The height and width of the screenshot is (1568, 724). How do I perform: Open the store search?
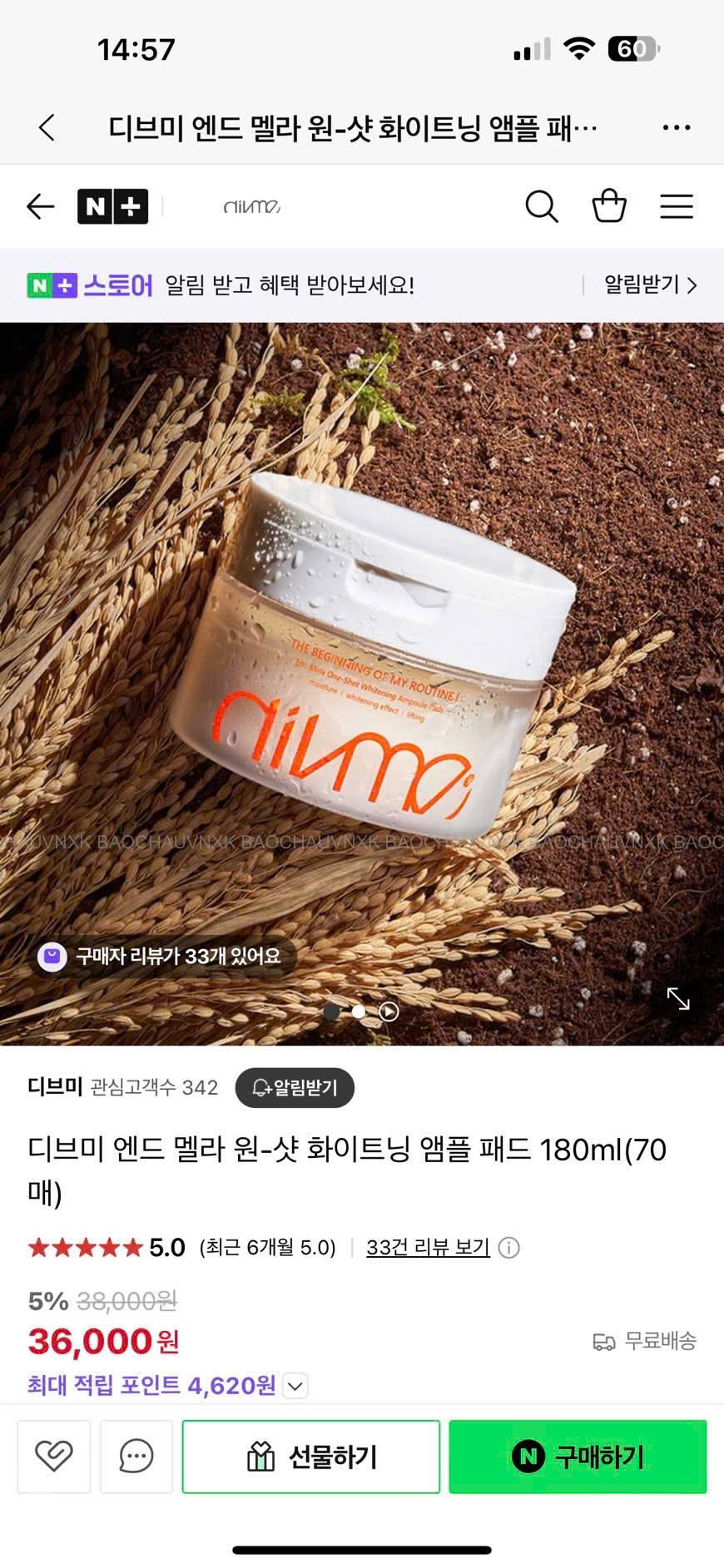point(541,206)
